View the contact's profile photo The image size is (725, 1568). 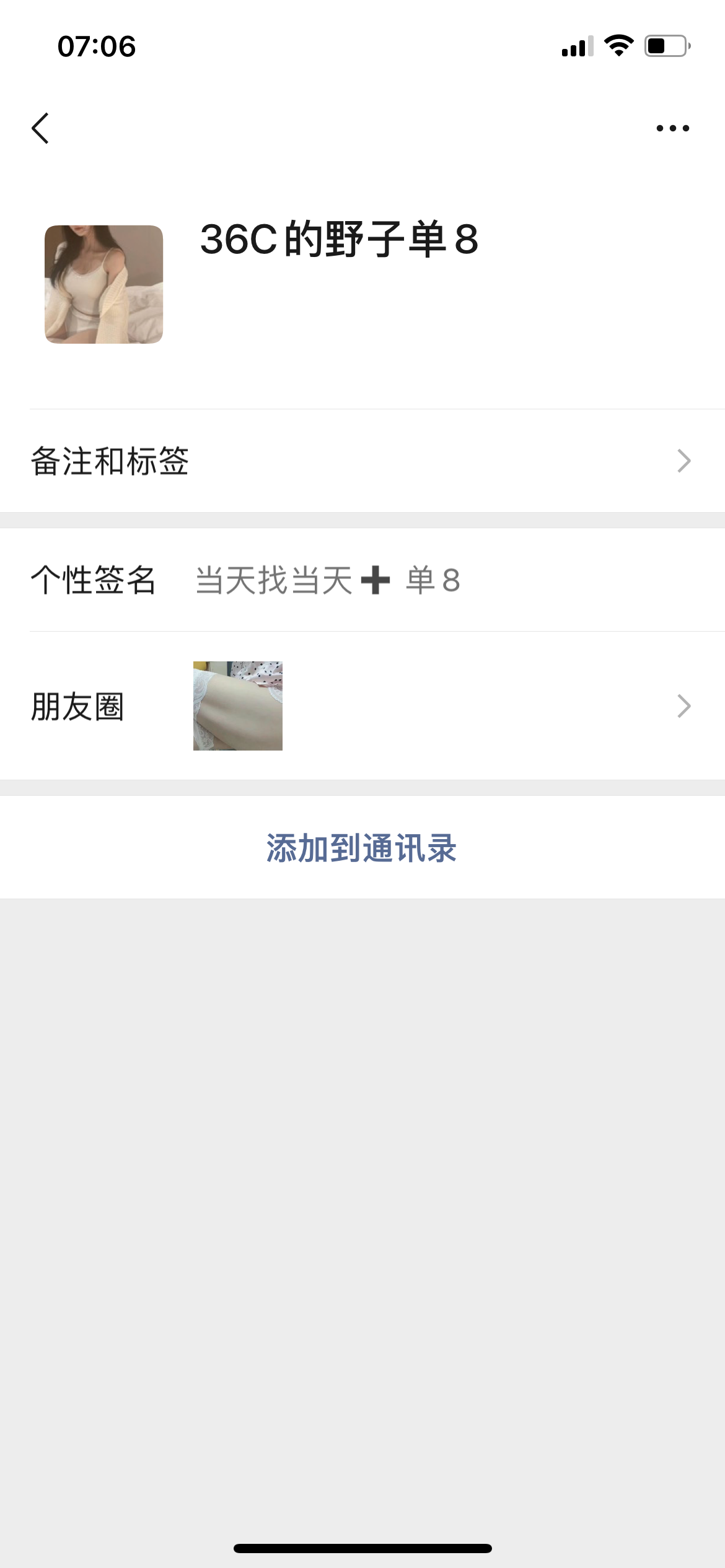(103, 283)
